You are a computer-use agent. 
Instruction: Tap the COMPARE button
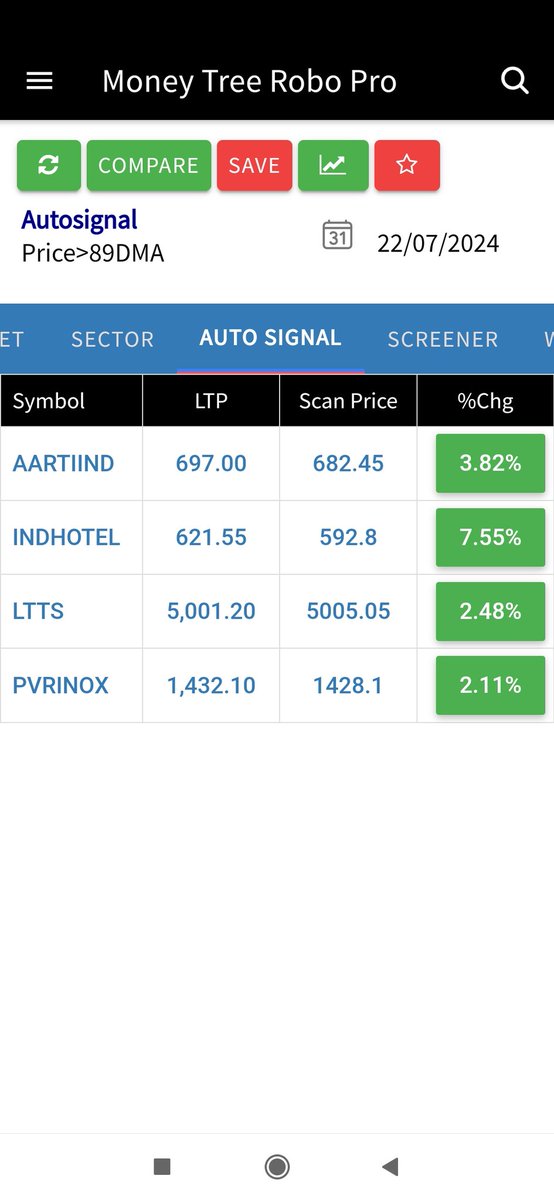click(x=149, y=165)
